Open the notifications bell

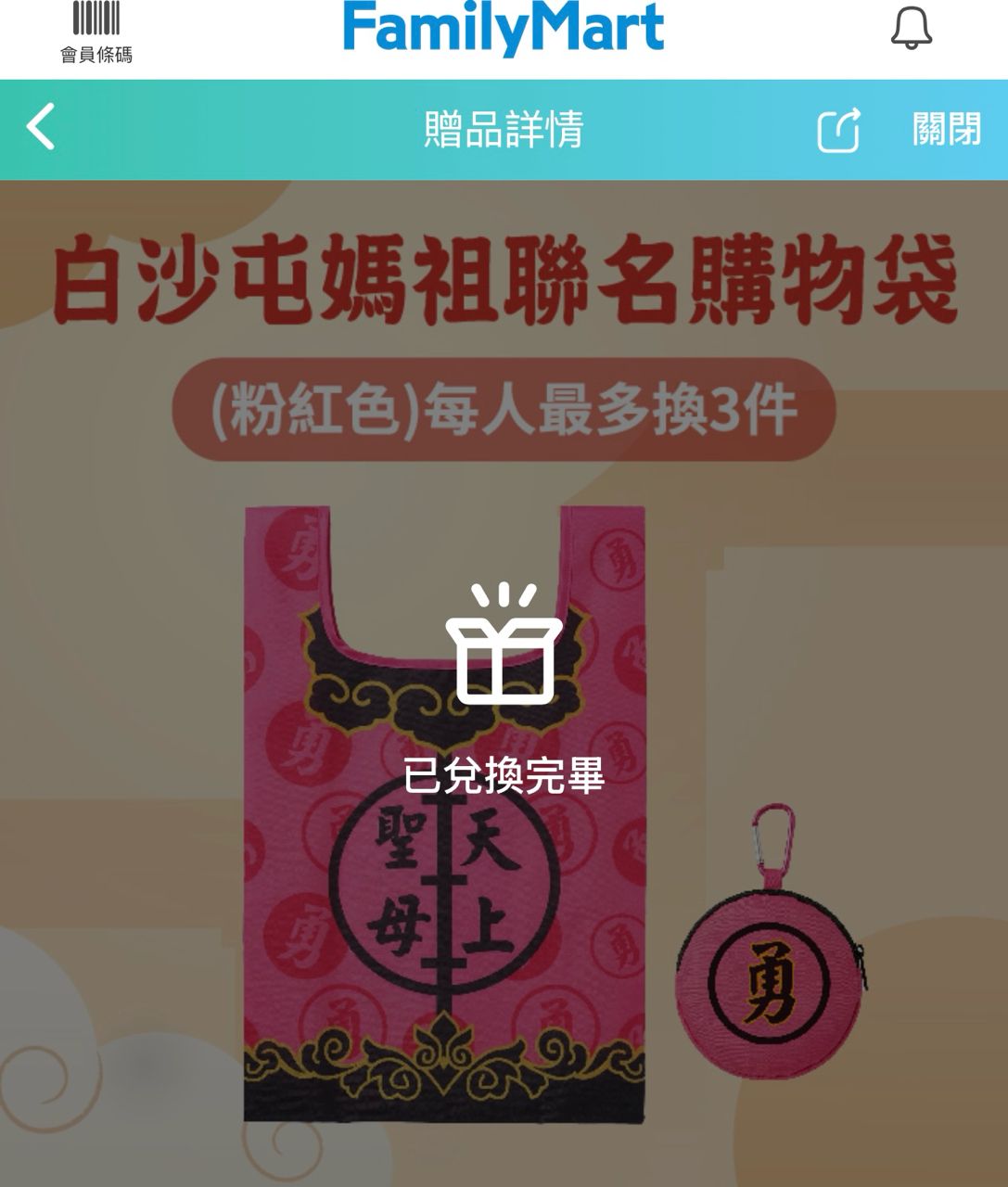pos(911,28)
